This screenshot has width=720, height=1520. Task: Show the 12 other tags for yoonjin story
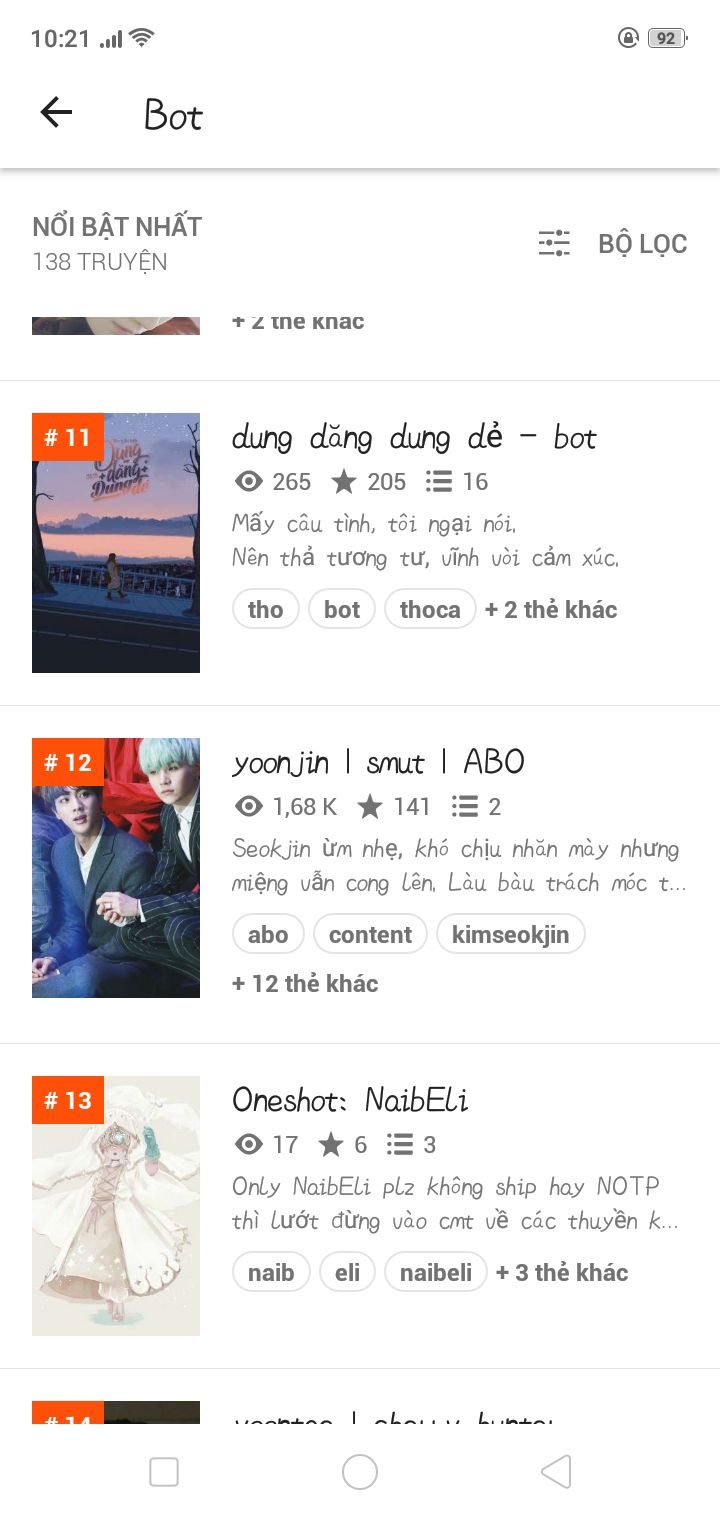[x=305, y=984]
